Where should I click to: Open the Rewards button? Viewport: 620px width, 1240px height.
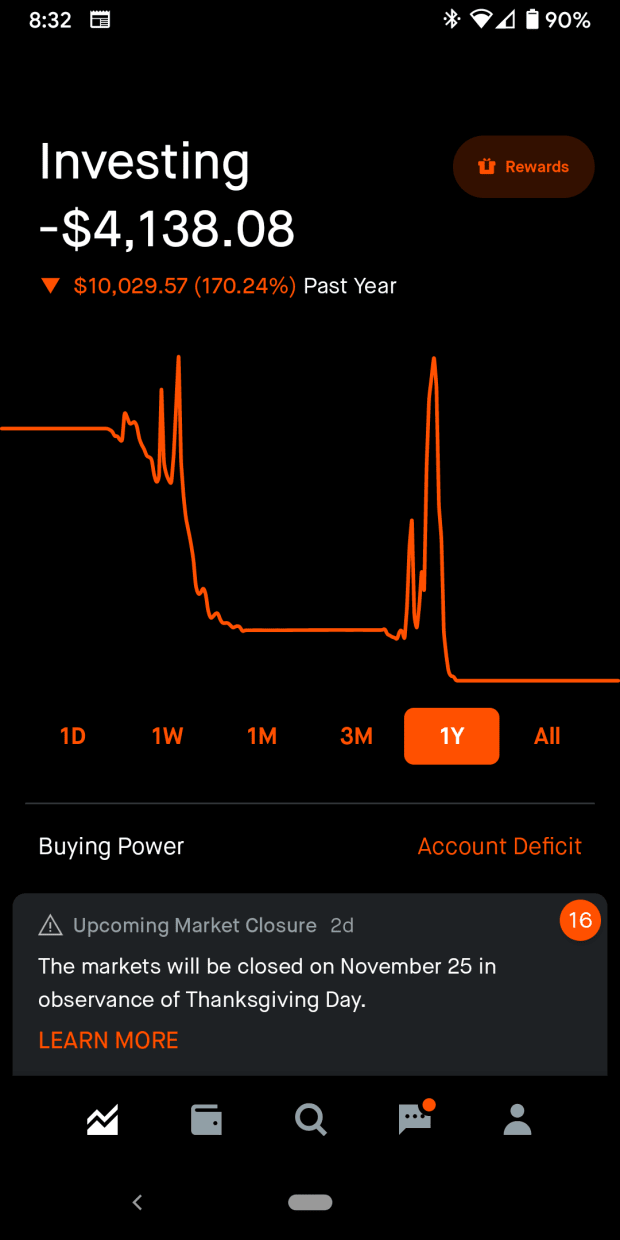pos(523,167)
